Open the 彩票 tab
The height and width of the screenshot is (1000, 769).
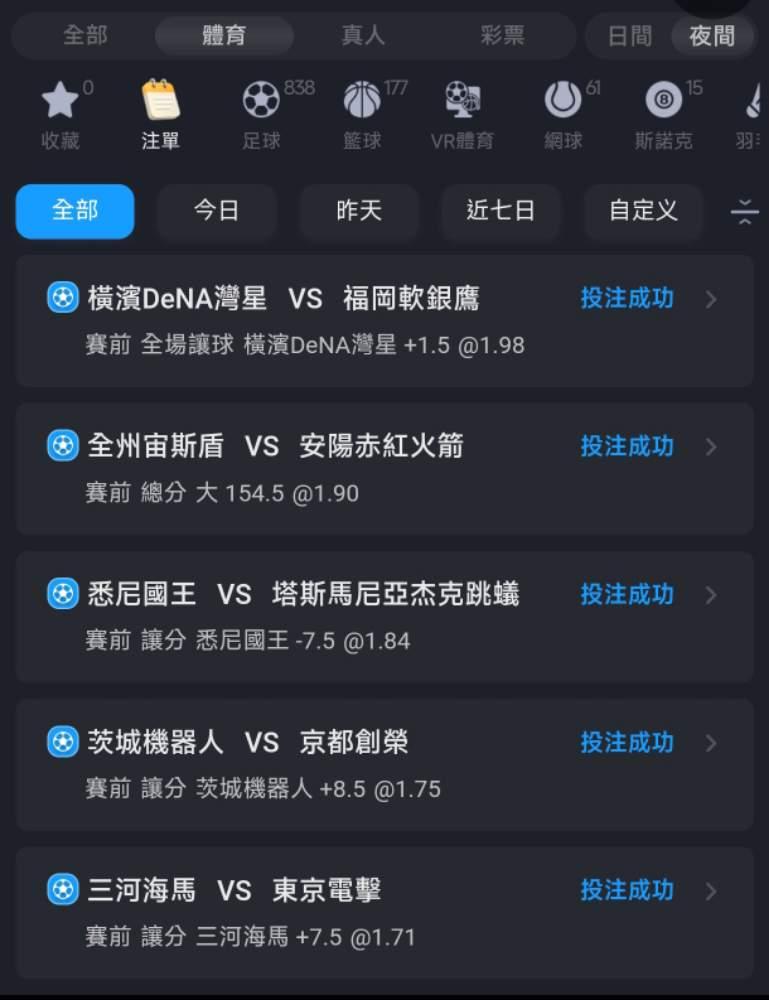(502, 36)
